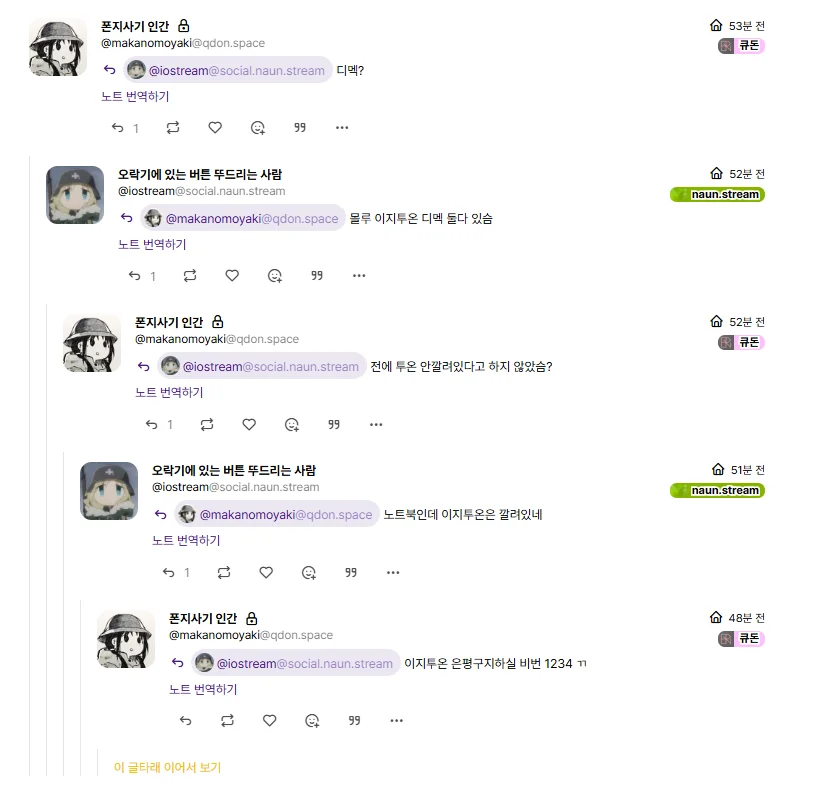
Task: Reply to the "은평구지하실 비번 1234" note
Action: pos(186,720)
